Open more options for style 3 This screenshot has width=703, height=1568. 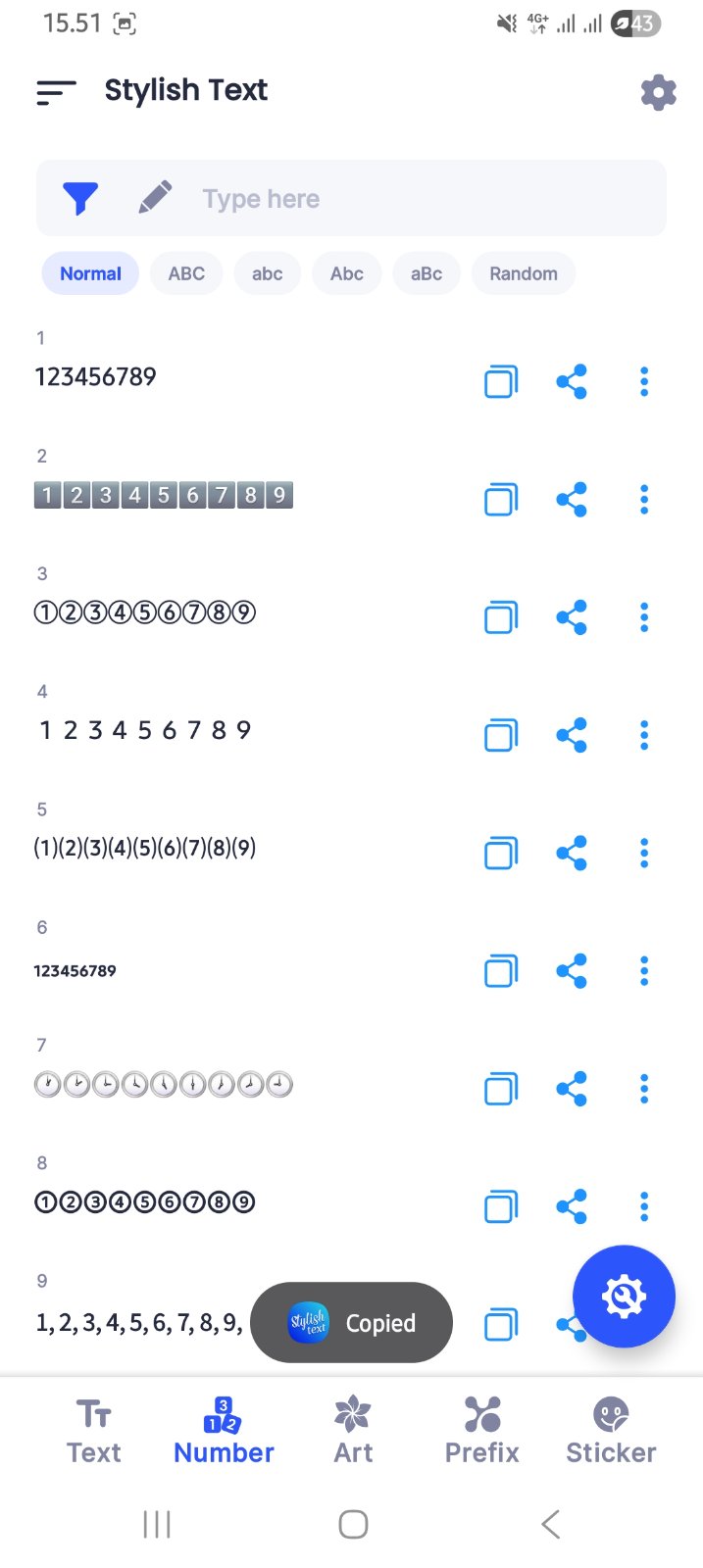click(644, 617)
